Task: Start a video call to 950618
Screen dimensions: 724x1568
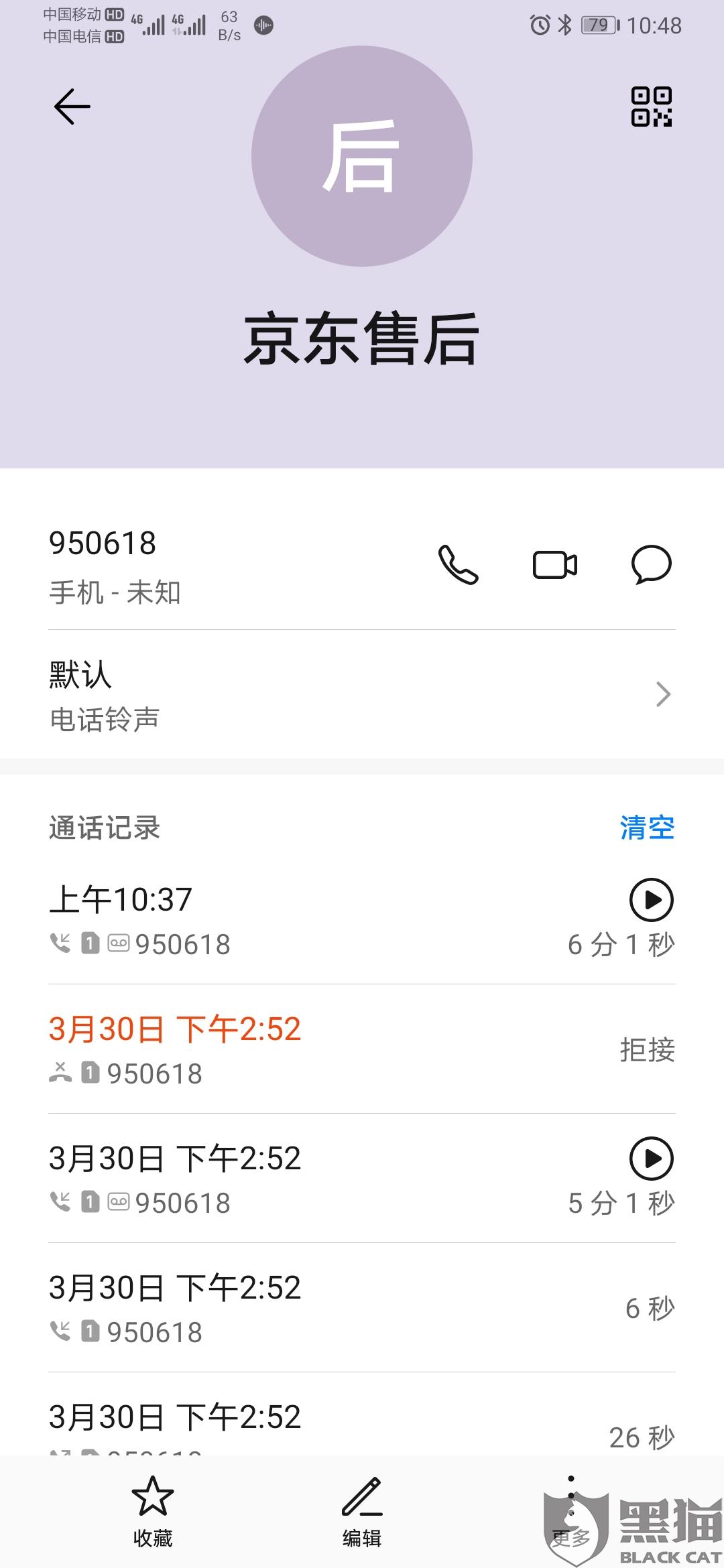Action: coord(554,564)
